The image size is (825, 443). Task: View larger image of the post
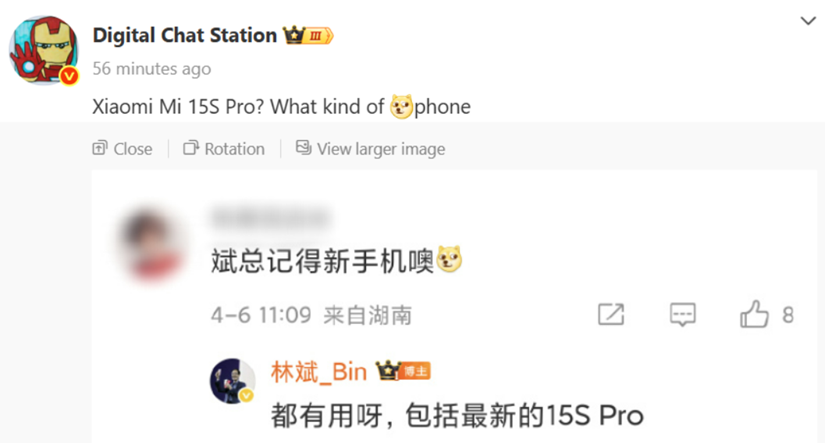coord(370,149)
